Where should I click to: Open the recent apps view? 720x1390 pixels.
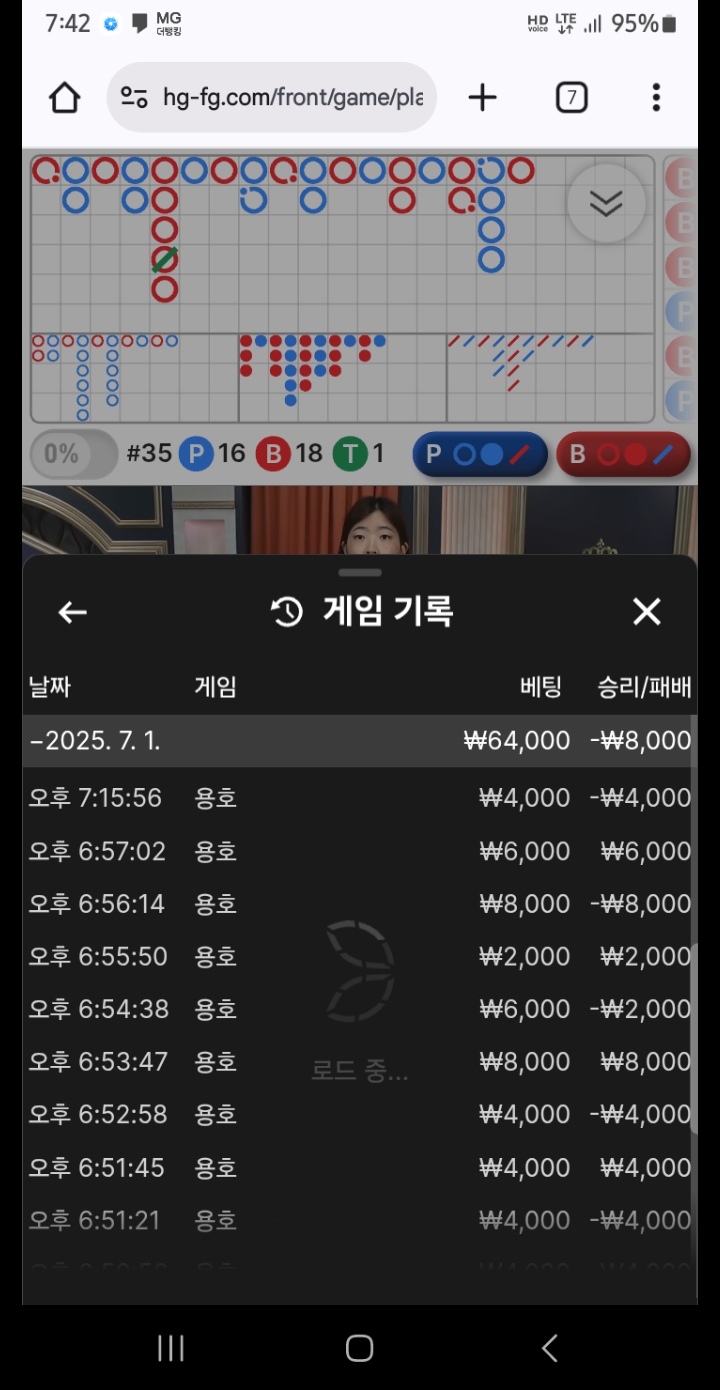pos(171,1348)
